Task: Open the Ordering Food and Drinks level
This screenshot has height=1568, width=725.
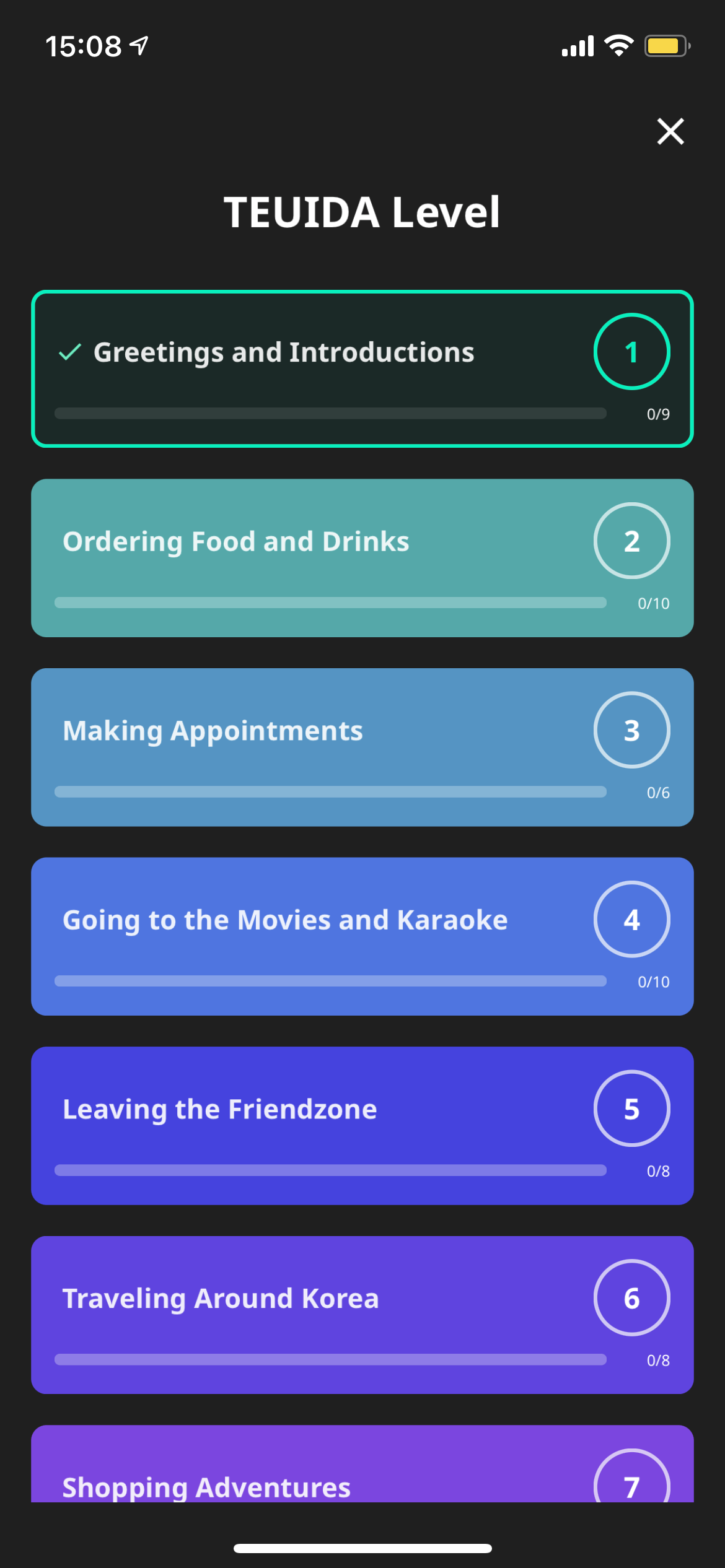Action: pyautogui.click(x=362, y=558)
